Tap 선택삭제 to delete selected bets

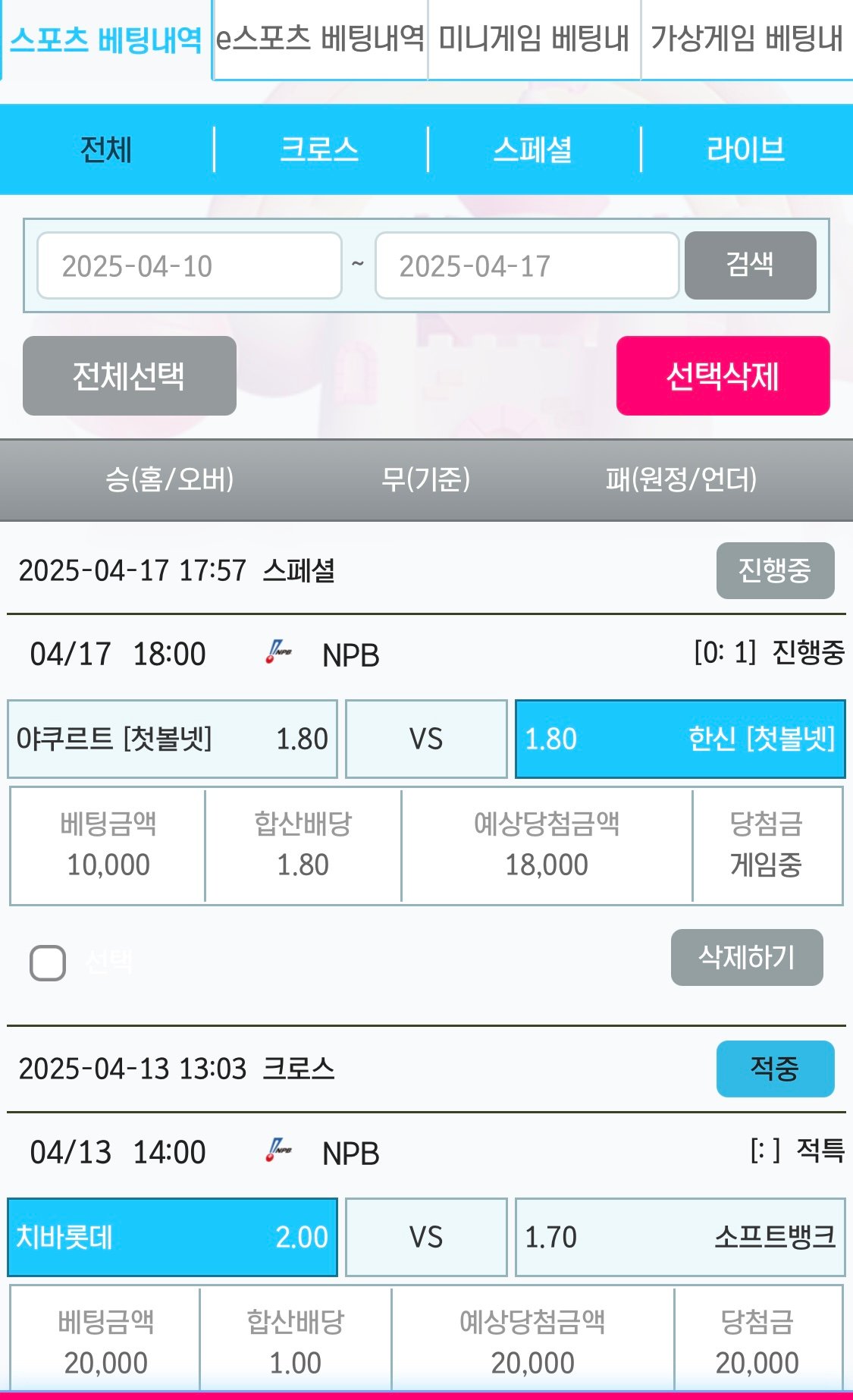(723, 376)
